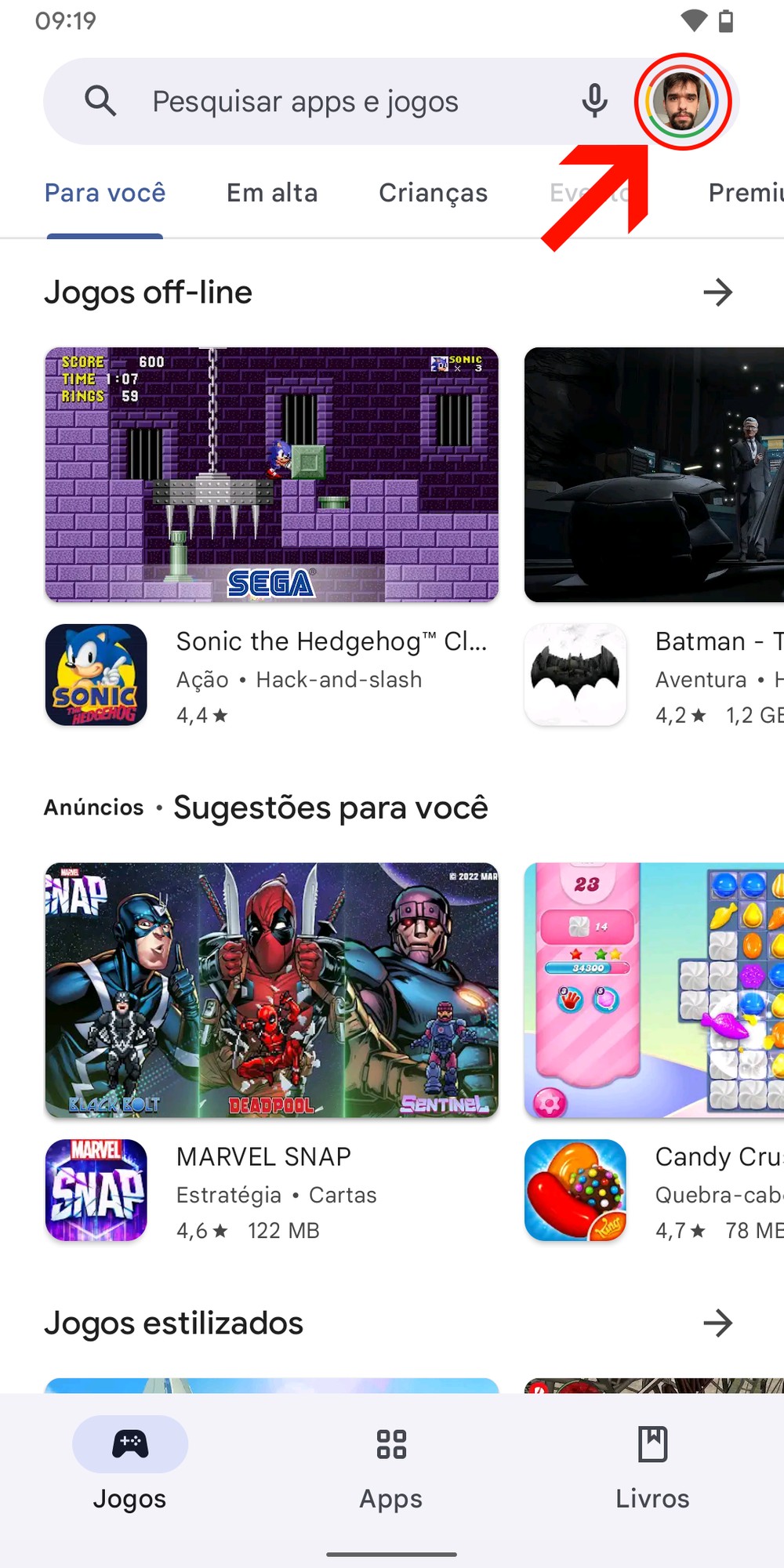Open the account profile avatar
This screenshot has width=784, height=1568.
click(x=682, y=102)
